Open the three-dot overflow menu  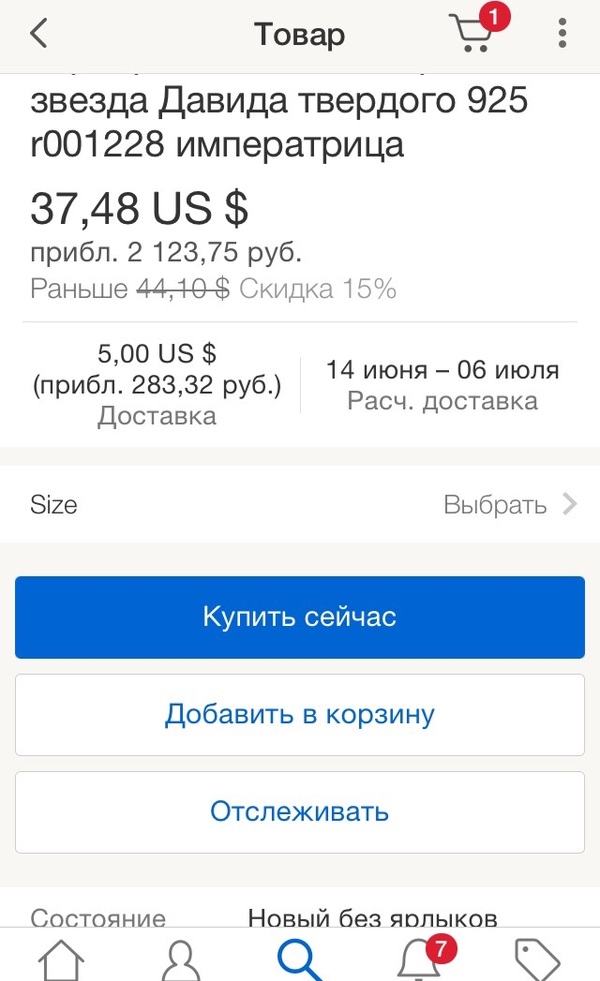click(563, 33)
